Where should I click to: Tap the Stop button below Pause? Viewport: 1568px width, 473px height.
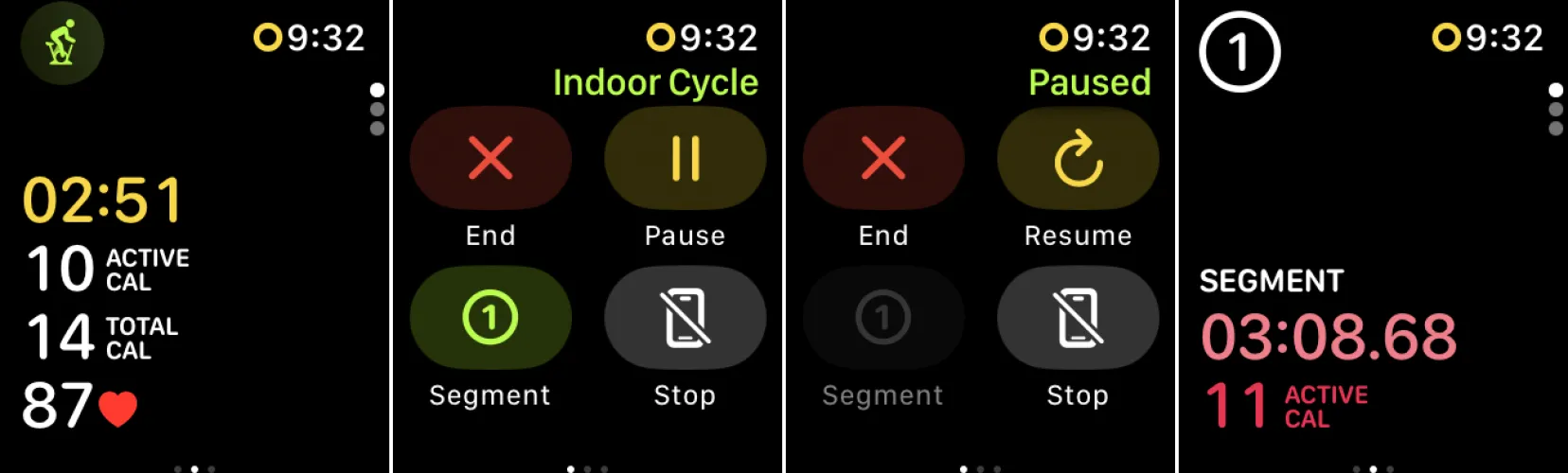click(685, 317)
